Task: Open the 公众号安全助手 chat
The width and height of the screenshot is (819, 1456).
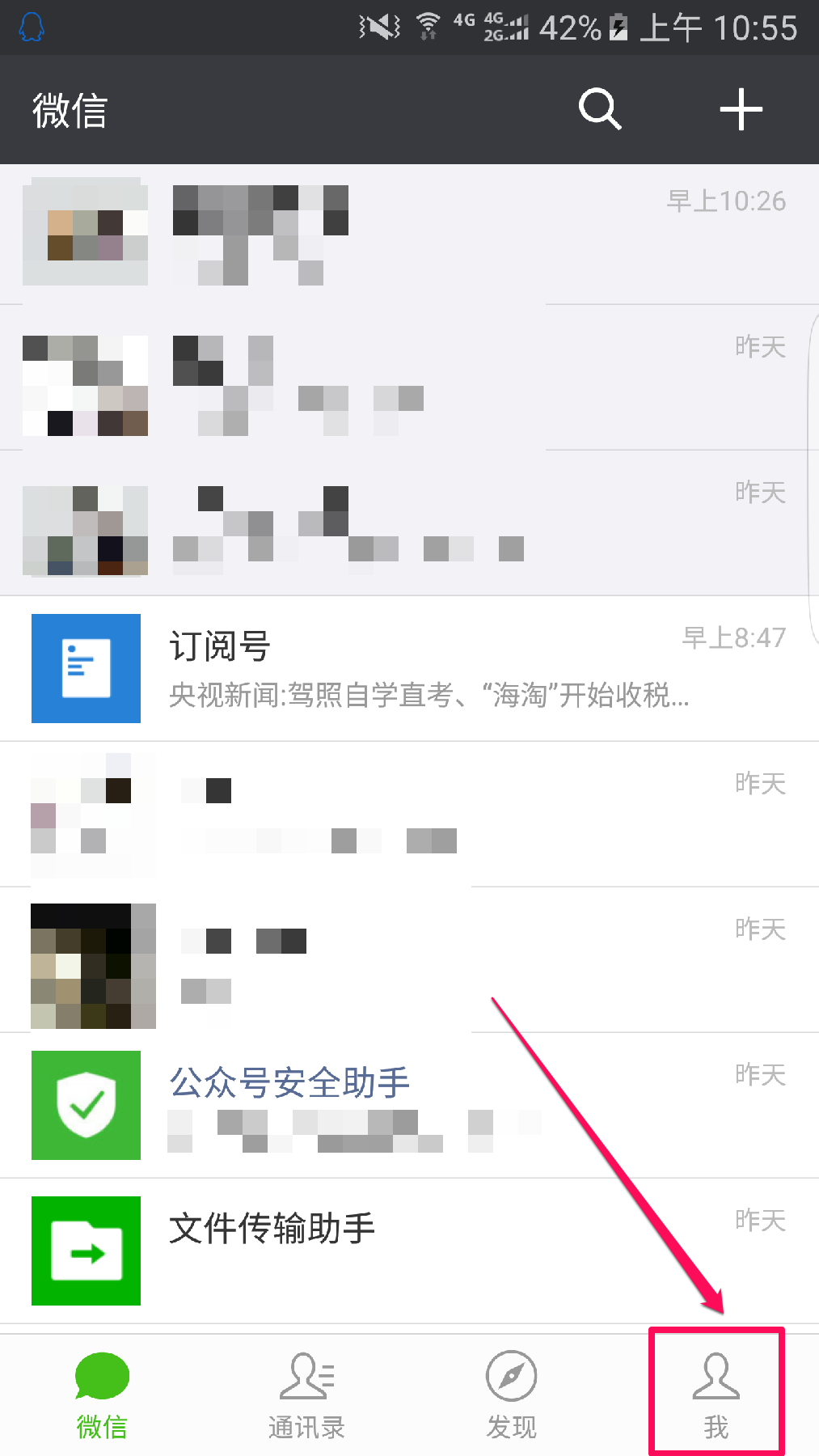Action: (x=409, y=1105)
